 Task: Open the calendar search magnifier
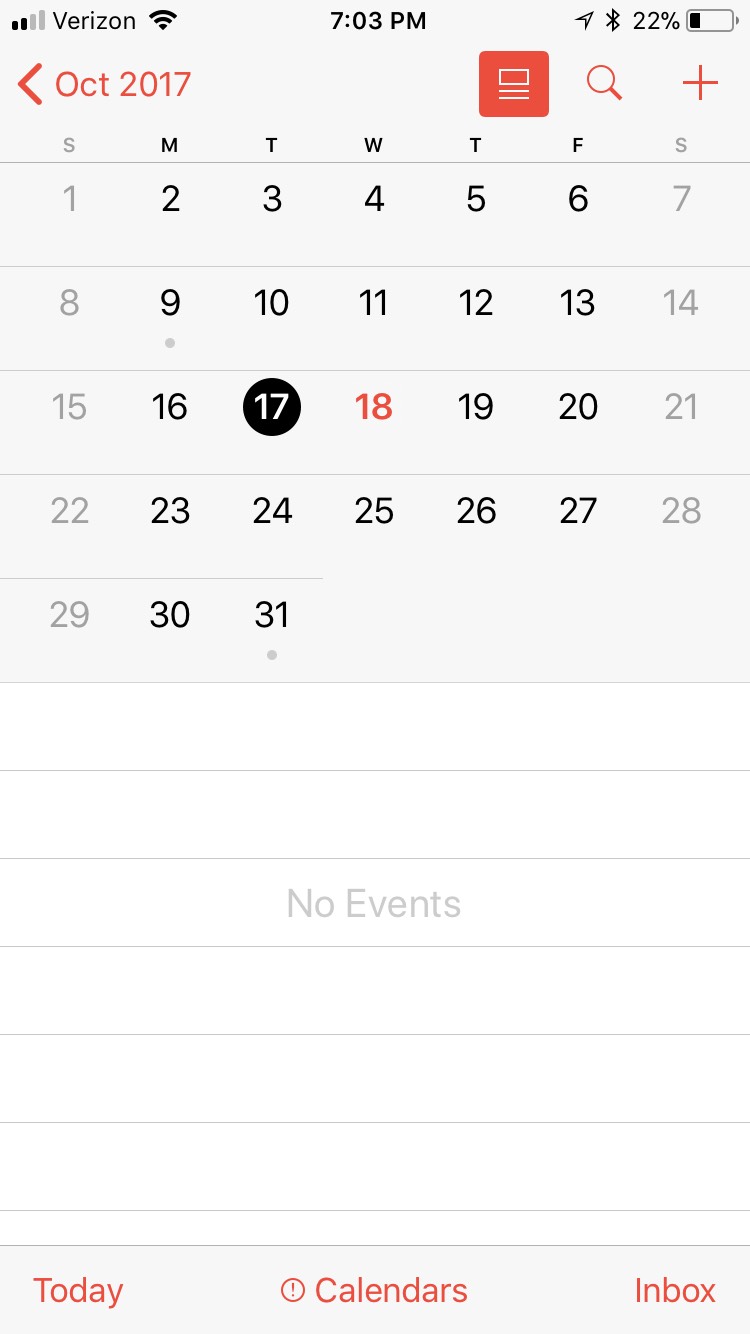point(604,83)
